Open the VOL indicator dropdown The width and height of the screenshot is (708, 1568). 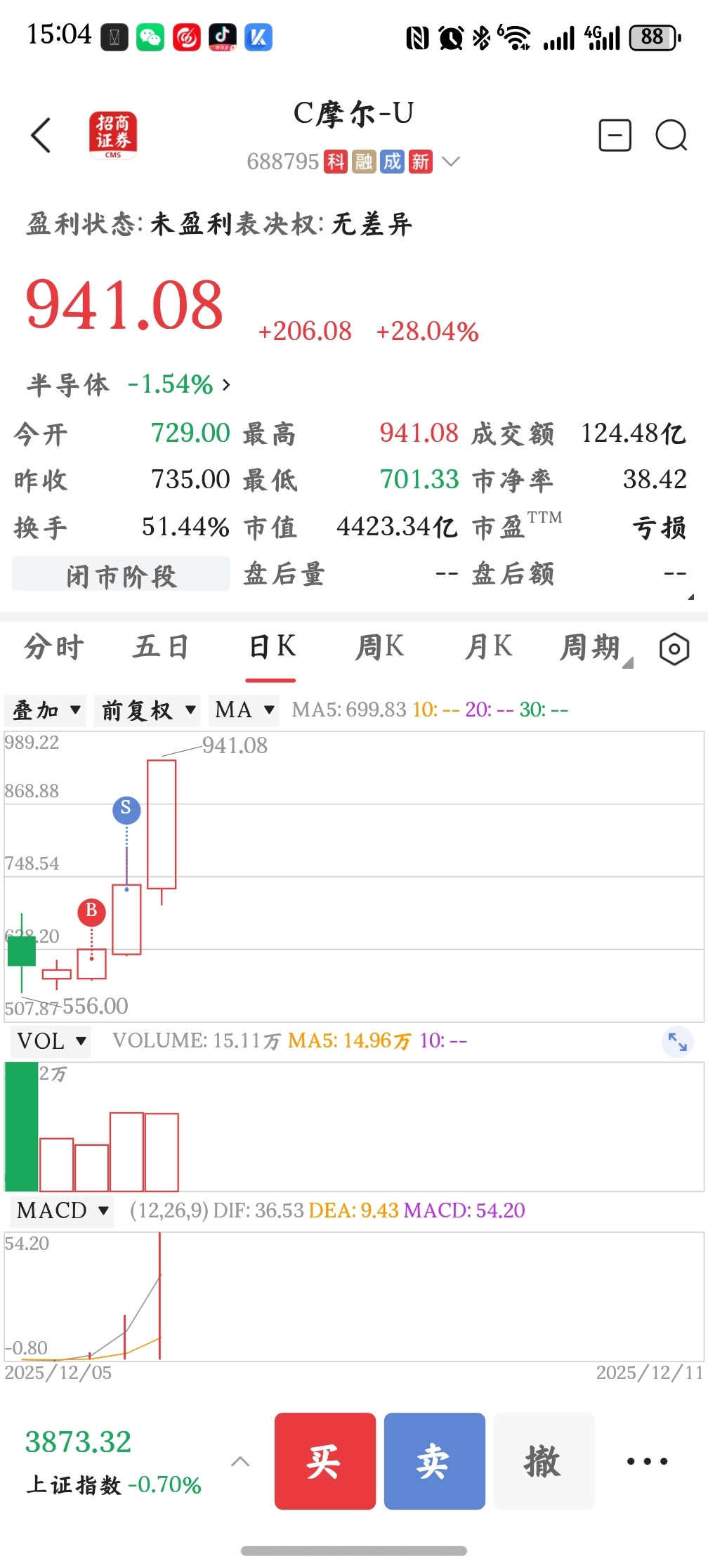pos(51,1041)
